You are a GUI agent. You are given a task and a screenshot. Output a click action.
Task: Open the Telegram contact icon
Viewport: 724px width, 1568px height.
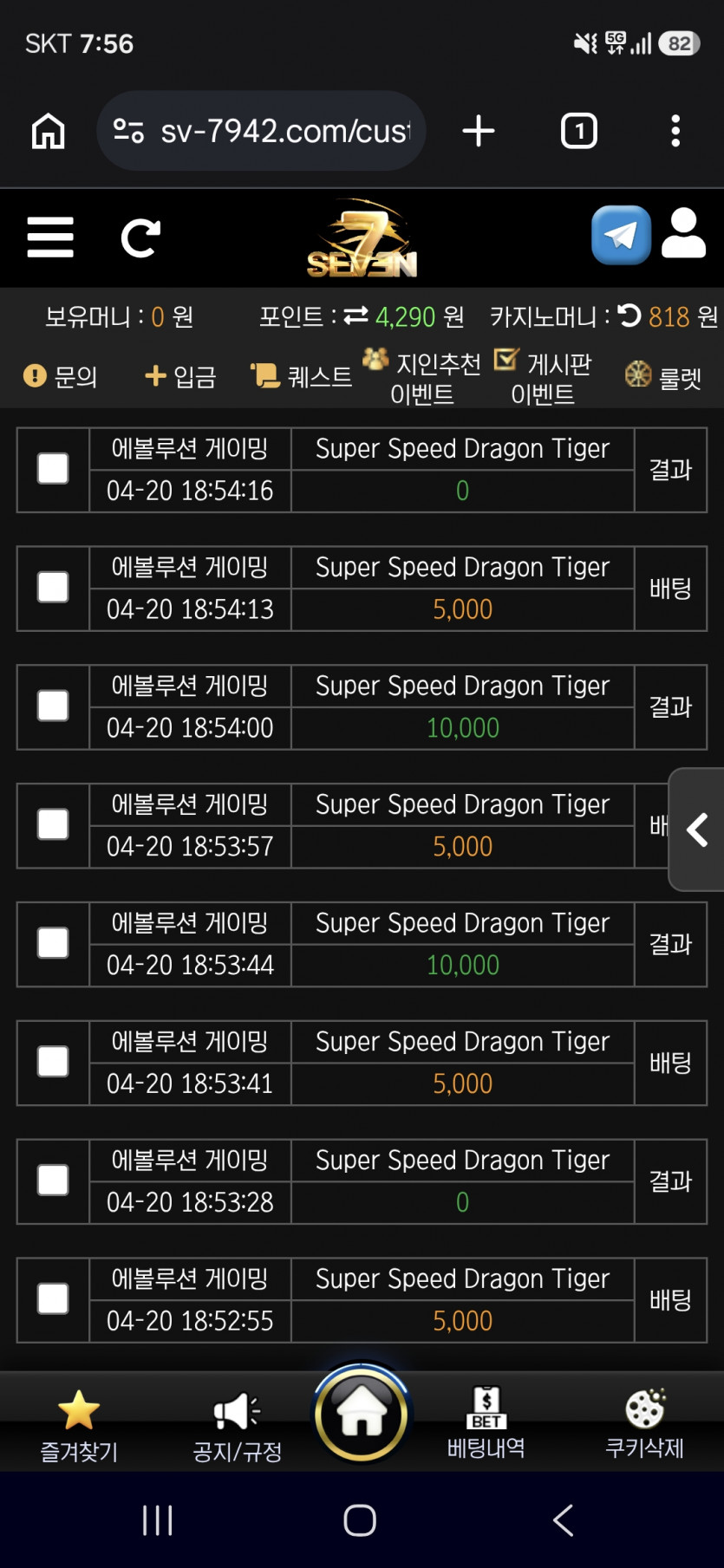pos(621,235)
